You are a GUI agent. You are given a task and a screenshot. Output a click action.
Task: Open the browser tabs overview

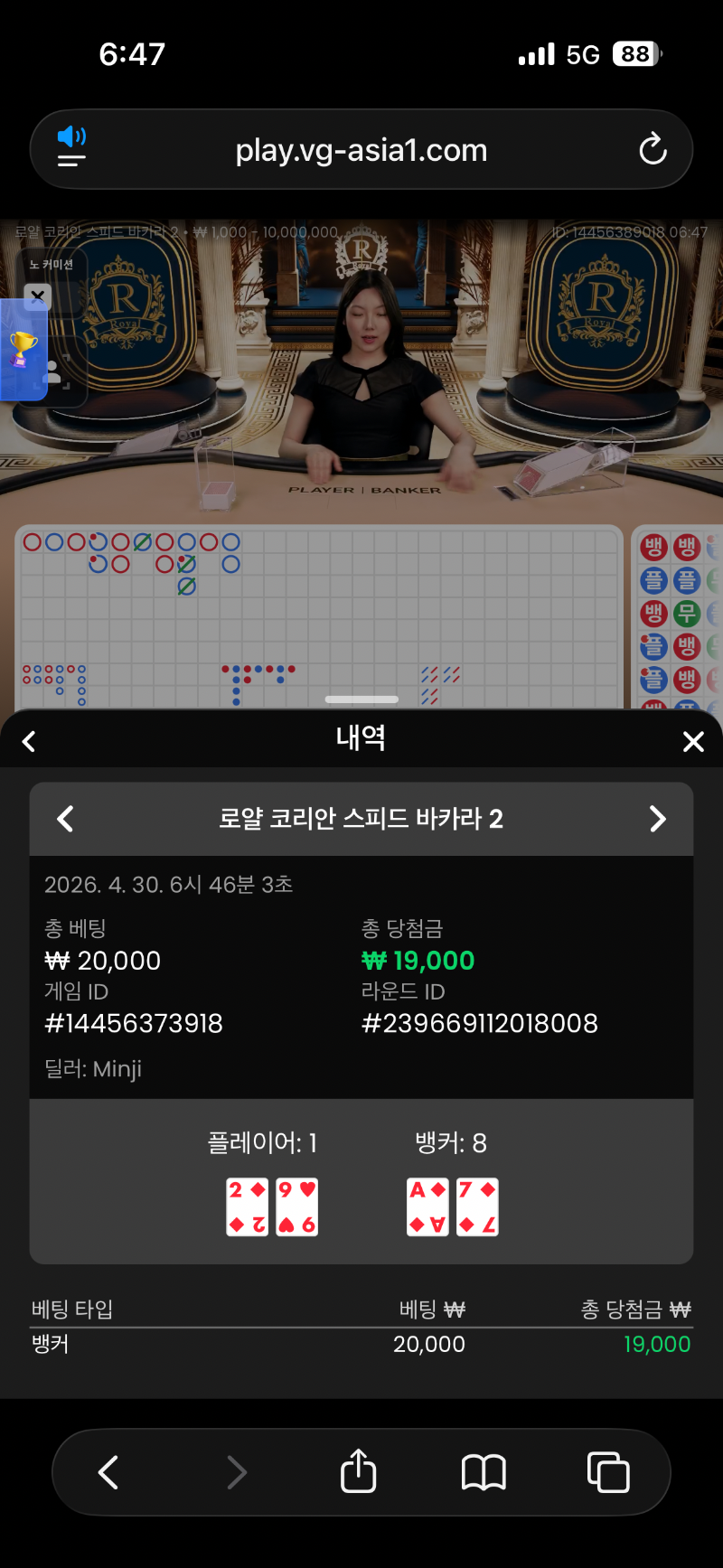pos(608,1472)
